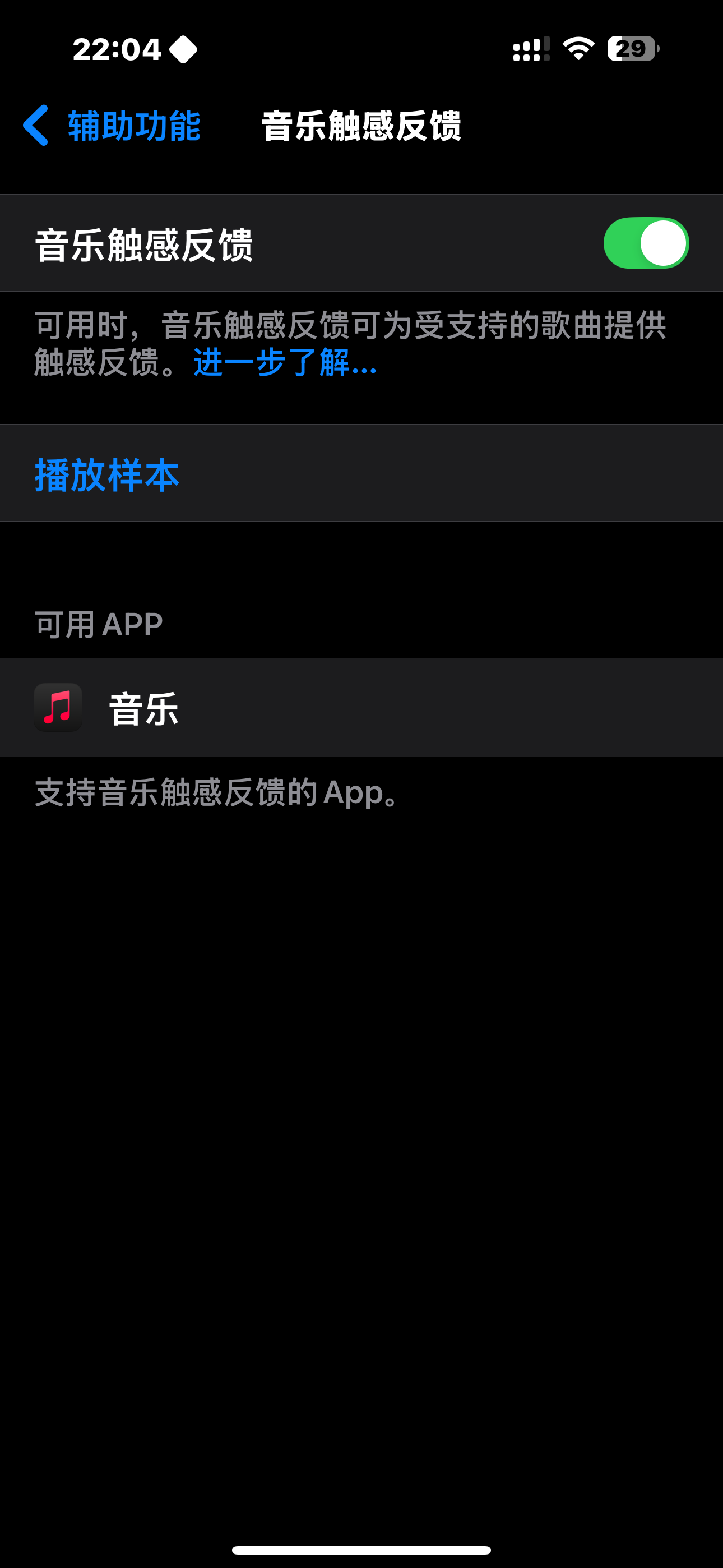Go back to 辅助功能 settings
Viewport: 723px width, 1568px height.
(x=113, y=126)
